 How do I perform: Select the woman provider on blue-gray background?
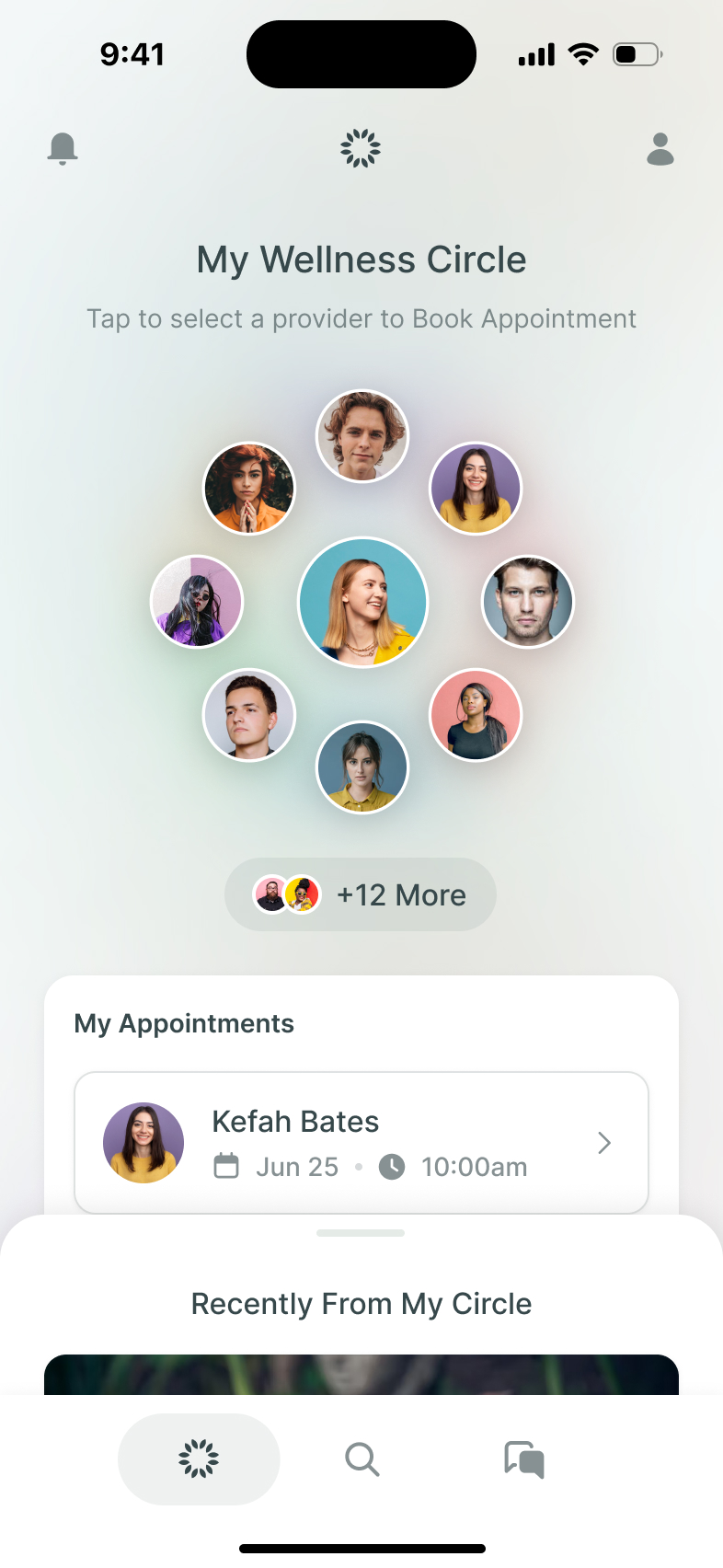click(x=362, y=767)
